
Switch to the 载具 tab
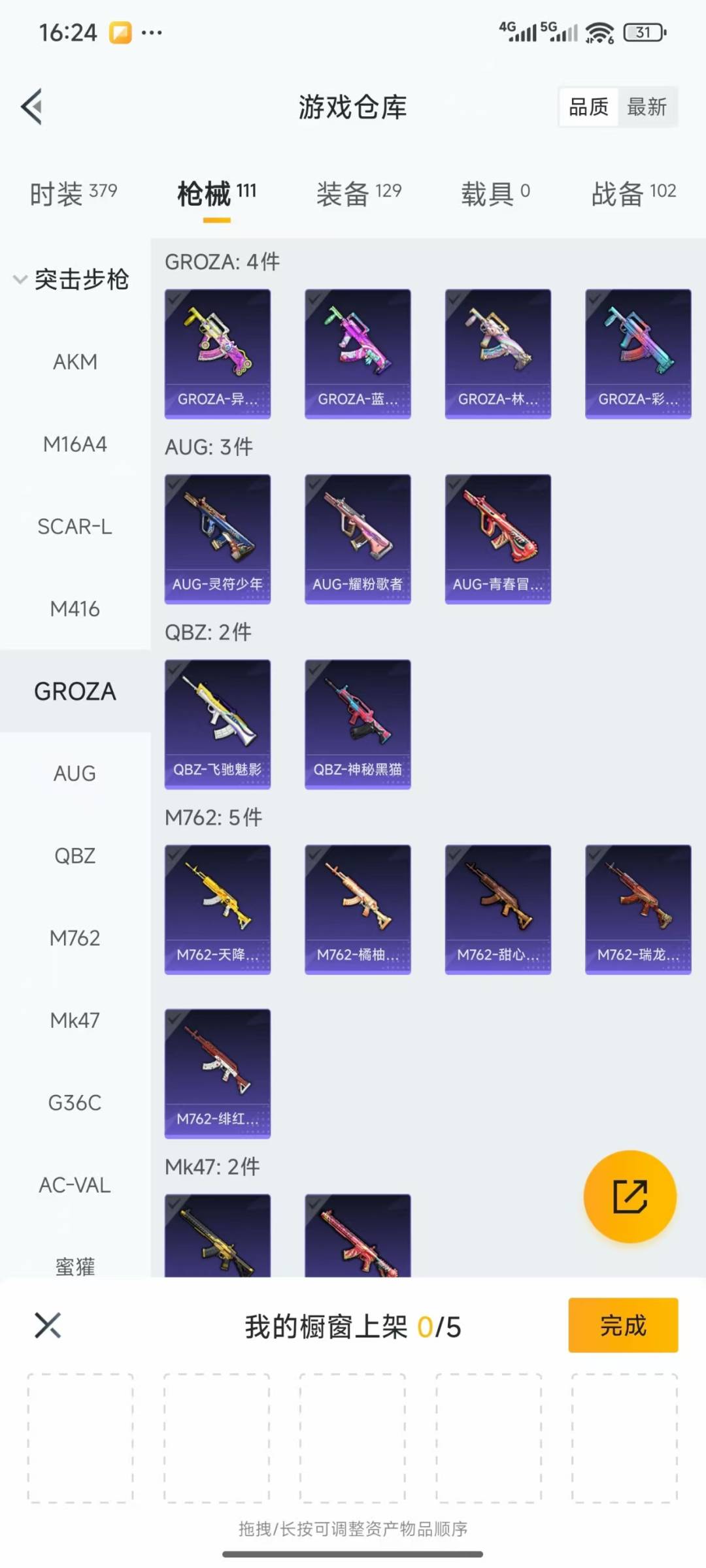coord(496,193)
